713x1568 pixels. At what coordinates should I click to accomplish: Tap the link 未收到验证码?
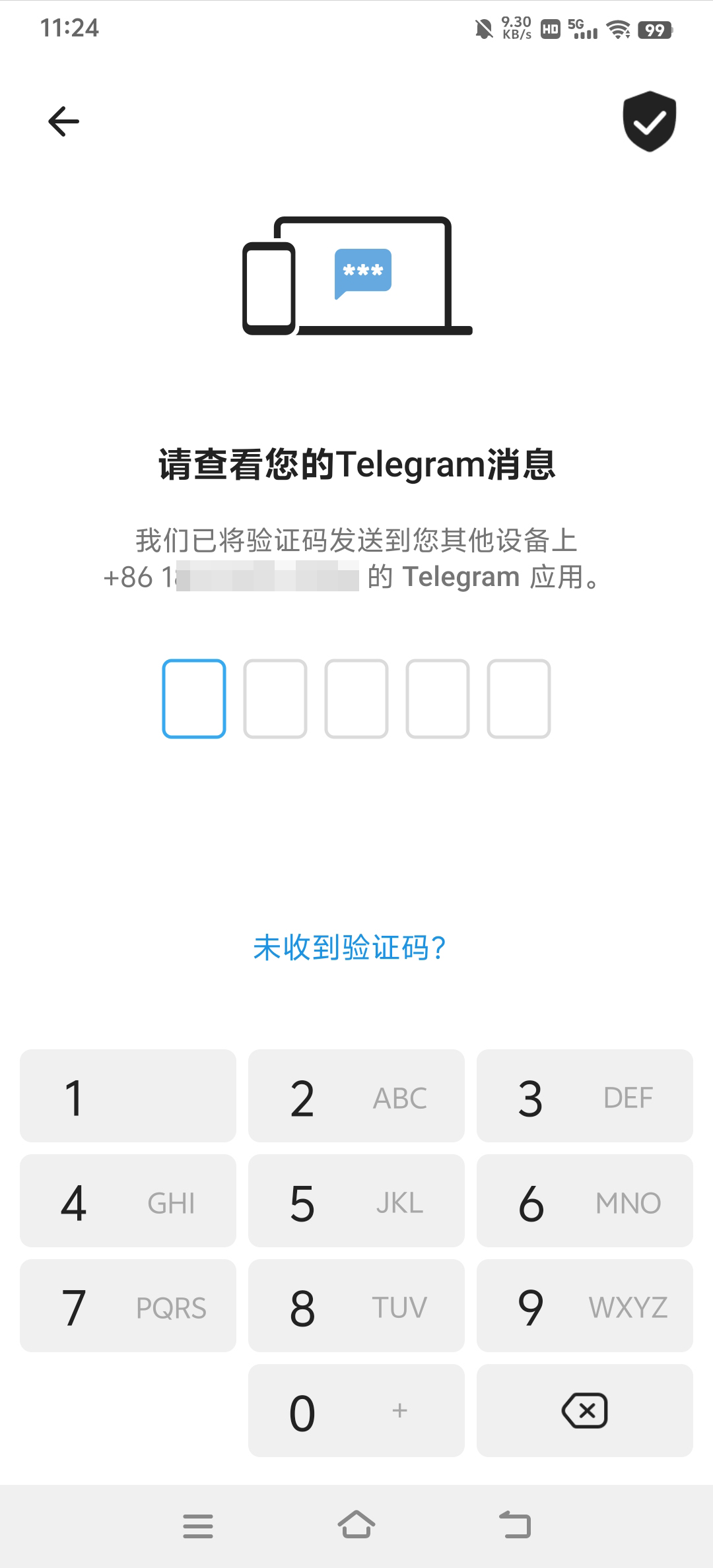tap(349, 948)
